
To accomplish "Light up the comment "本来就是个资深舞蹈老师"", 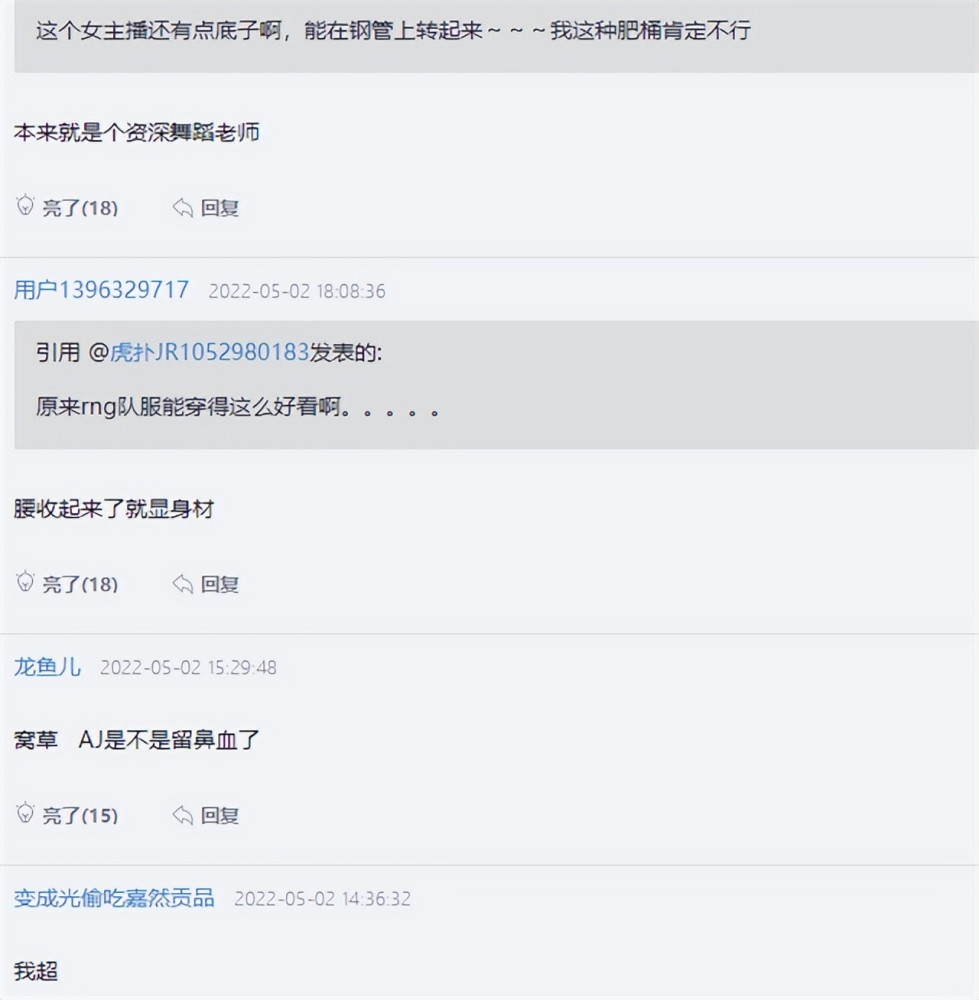I will point(67,208).
